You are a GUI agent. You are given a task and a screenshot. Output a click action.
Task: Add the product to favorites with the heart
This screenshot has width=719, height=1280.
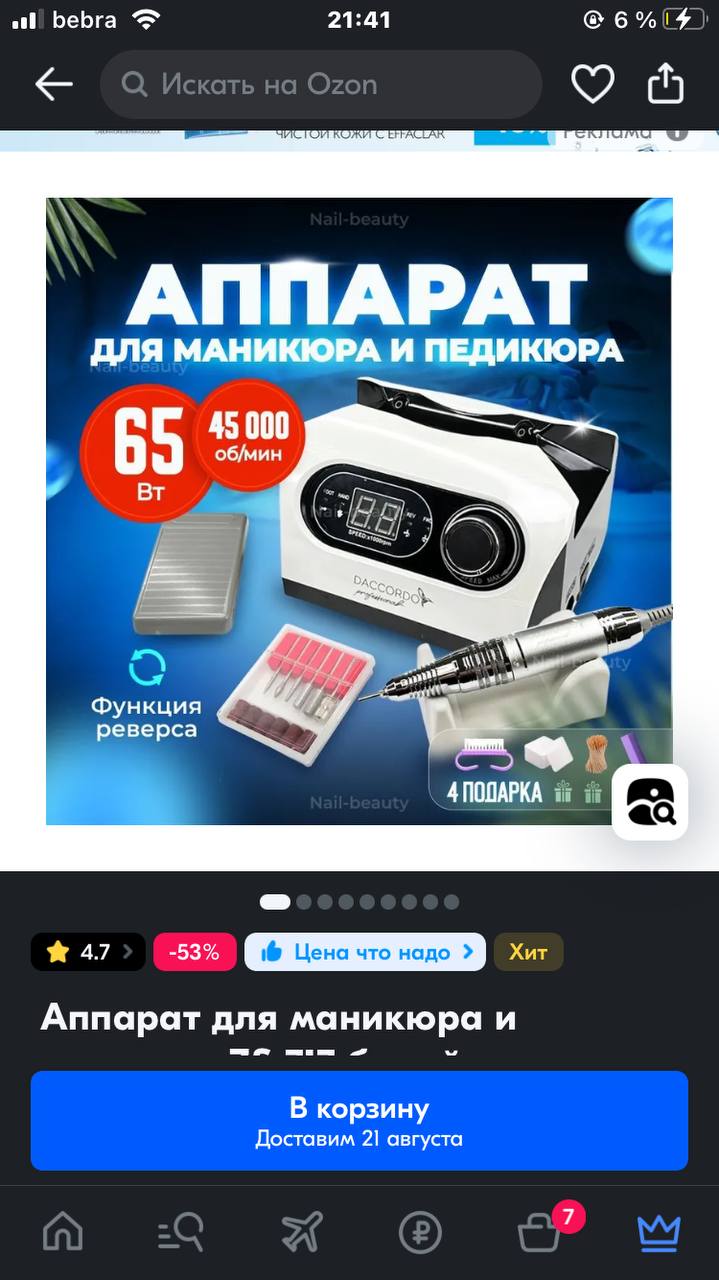pyautogui.click(x=592, y=85)
